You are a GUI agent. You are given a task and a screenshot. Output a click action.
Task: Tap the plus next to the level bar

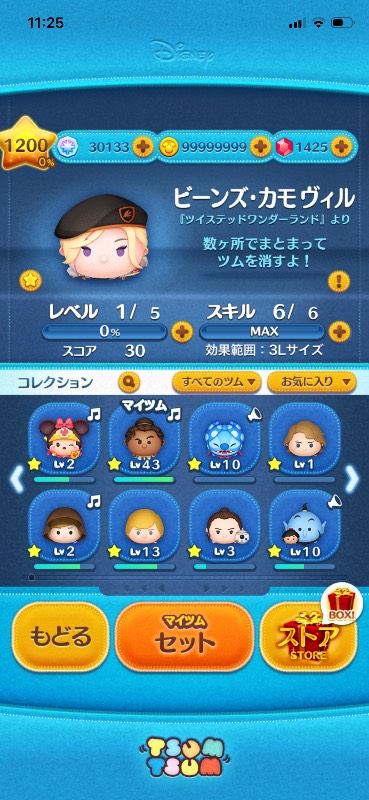[x=181, y=332]
